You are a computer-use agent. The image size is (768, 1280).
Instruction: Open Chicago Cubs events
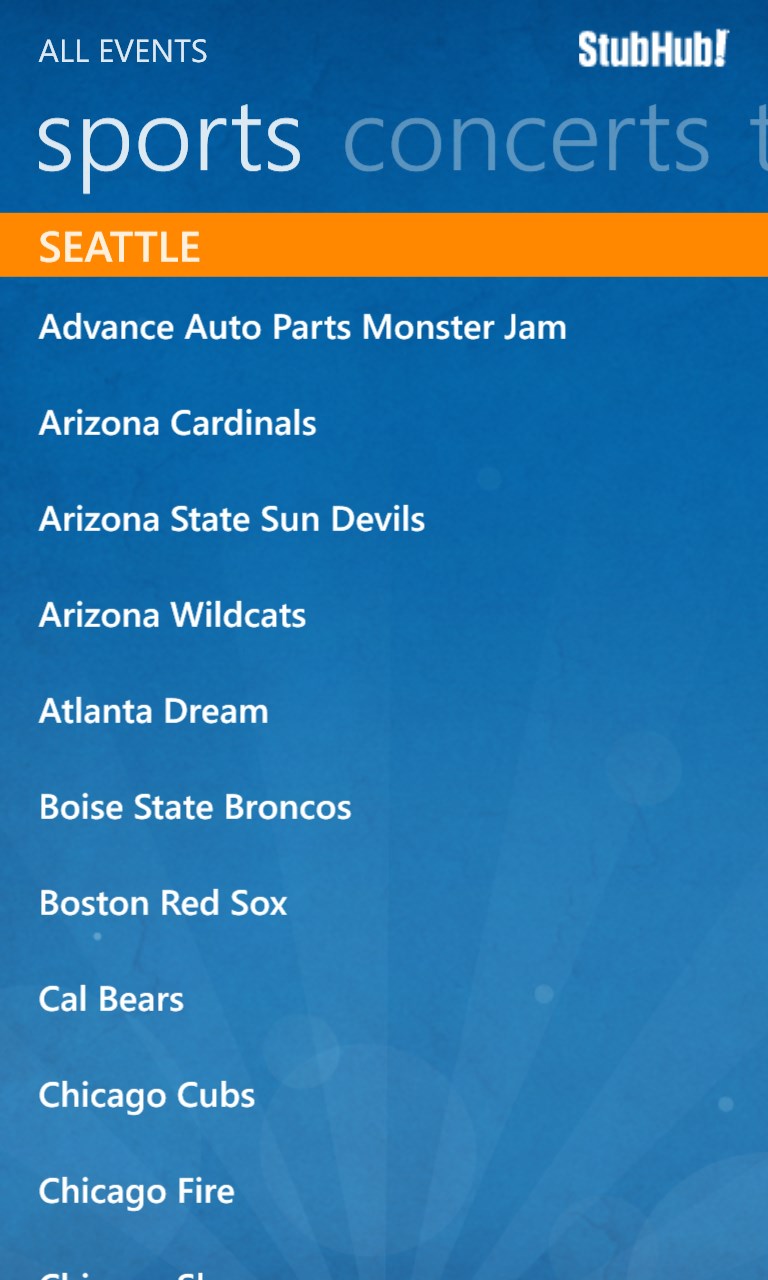coord(146,1095)
